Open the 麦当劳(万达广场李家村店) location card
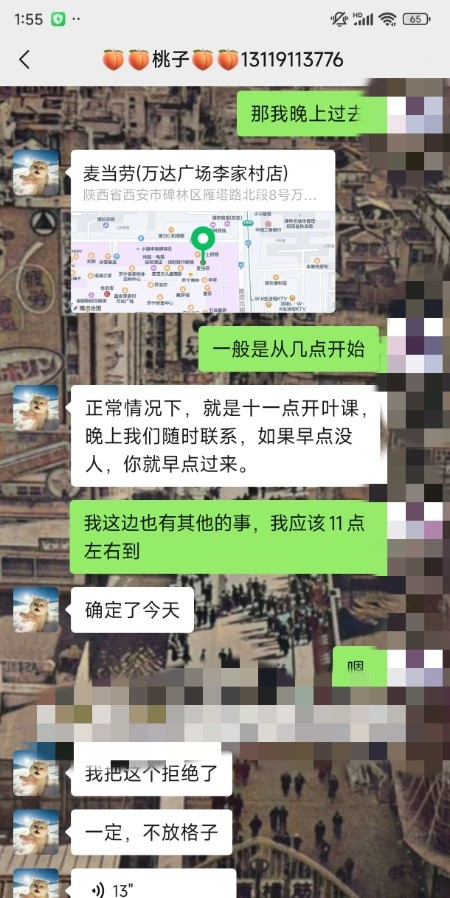 203,231
